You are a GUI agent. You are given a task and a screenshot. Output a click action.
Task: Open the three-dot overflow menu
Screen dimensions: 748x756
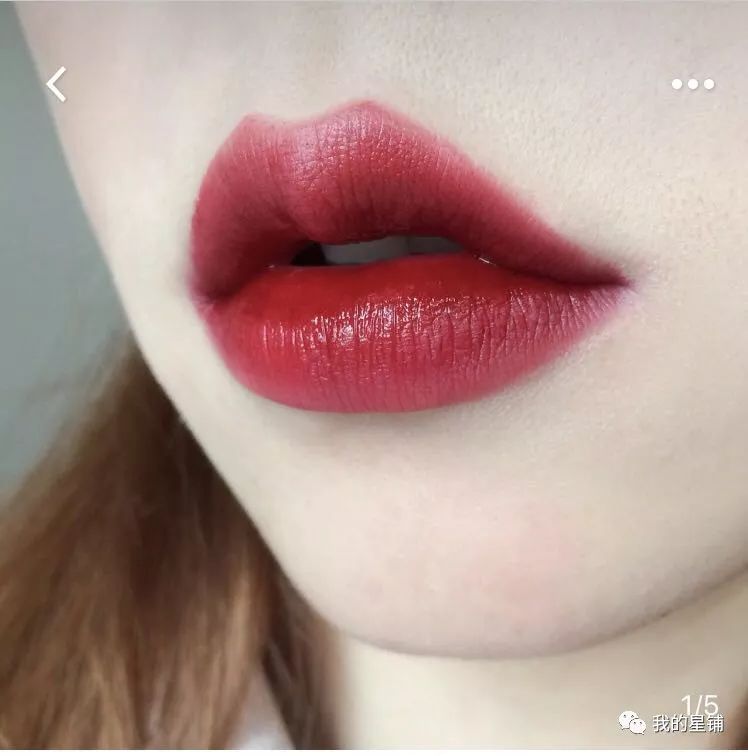click(x=692, y=84)
